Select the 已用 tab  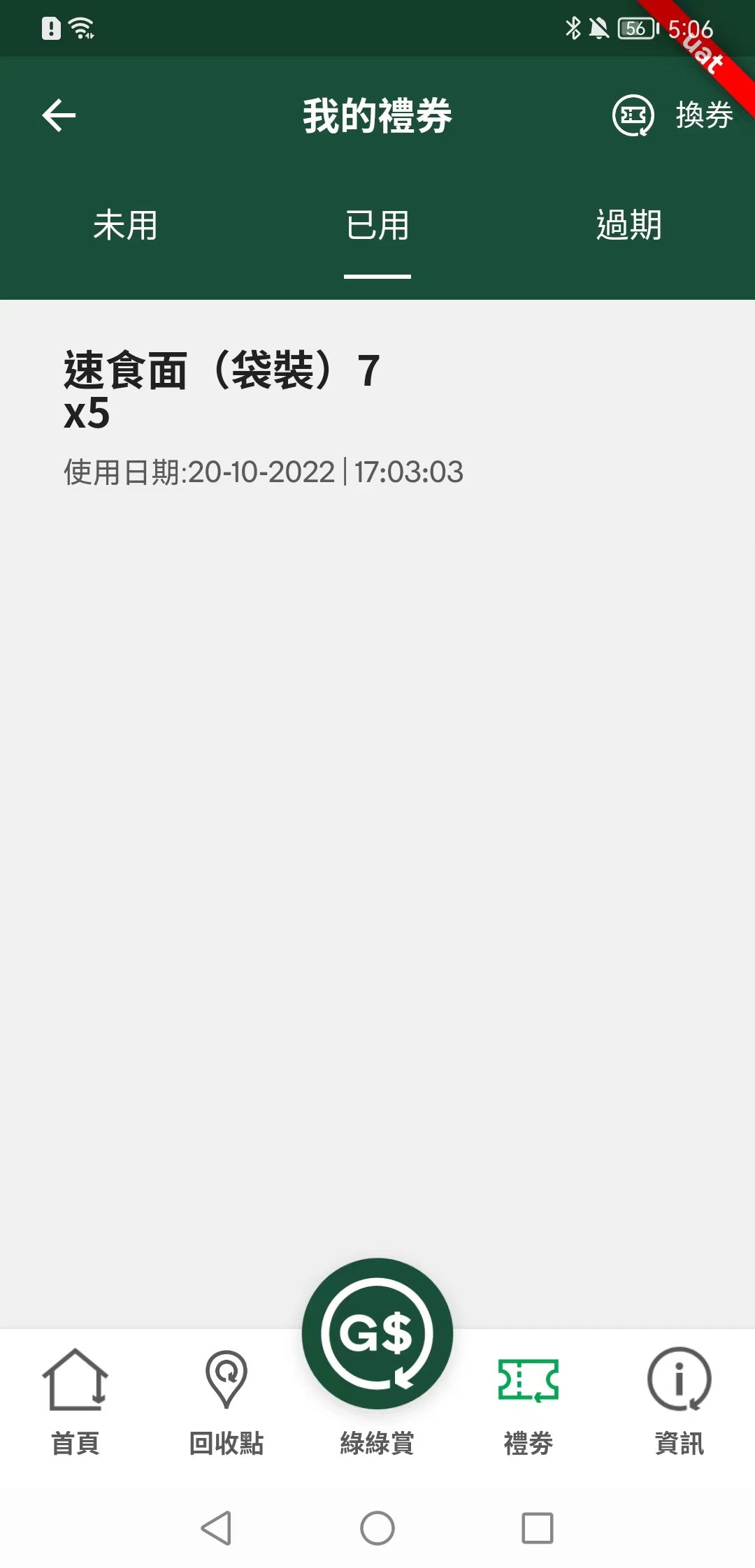377,226
